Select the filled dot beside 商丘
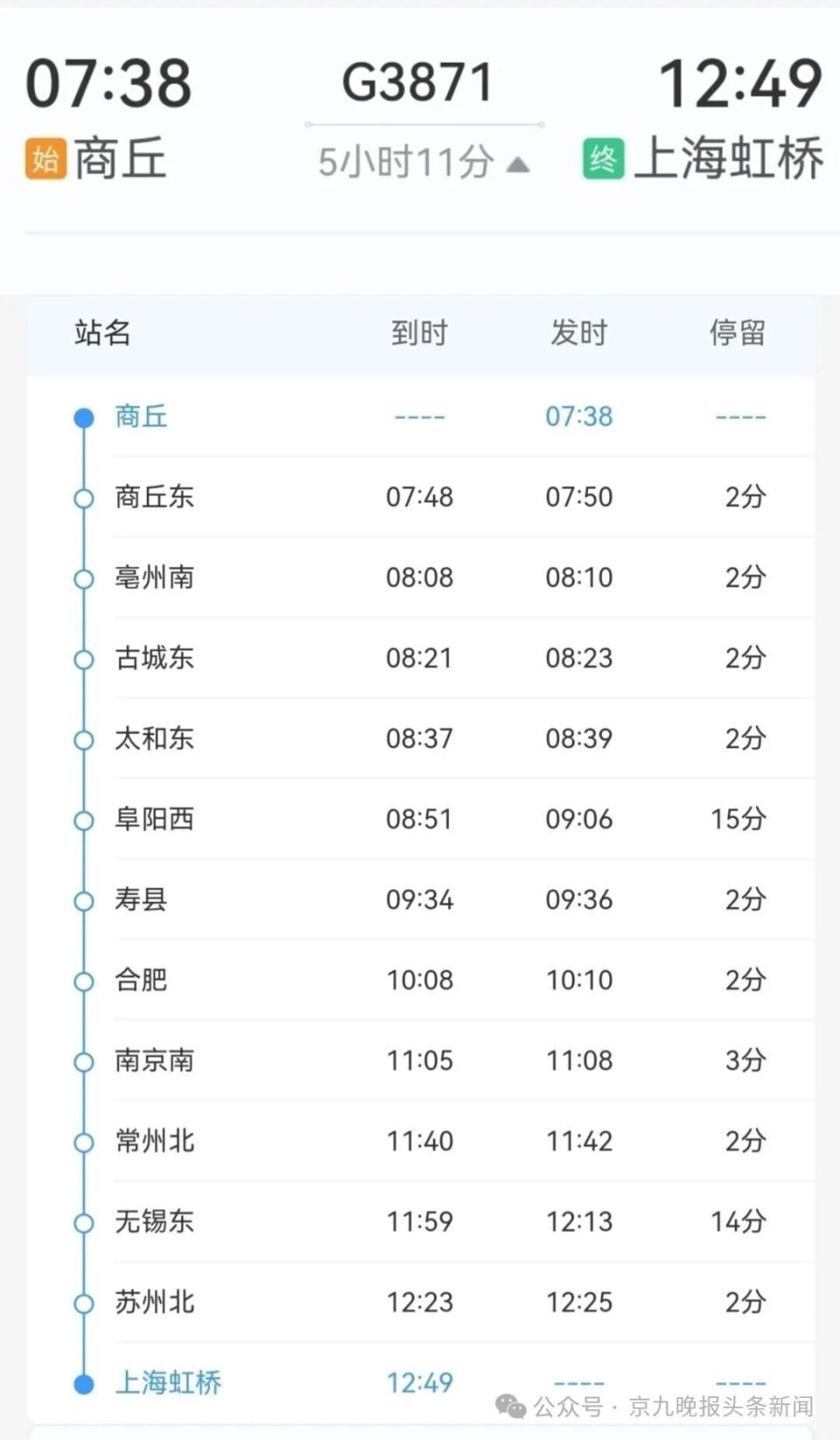Image resolution: width=840 pixels, height=1440 pixels. click(x=84, y=417)
